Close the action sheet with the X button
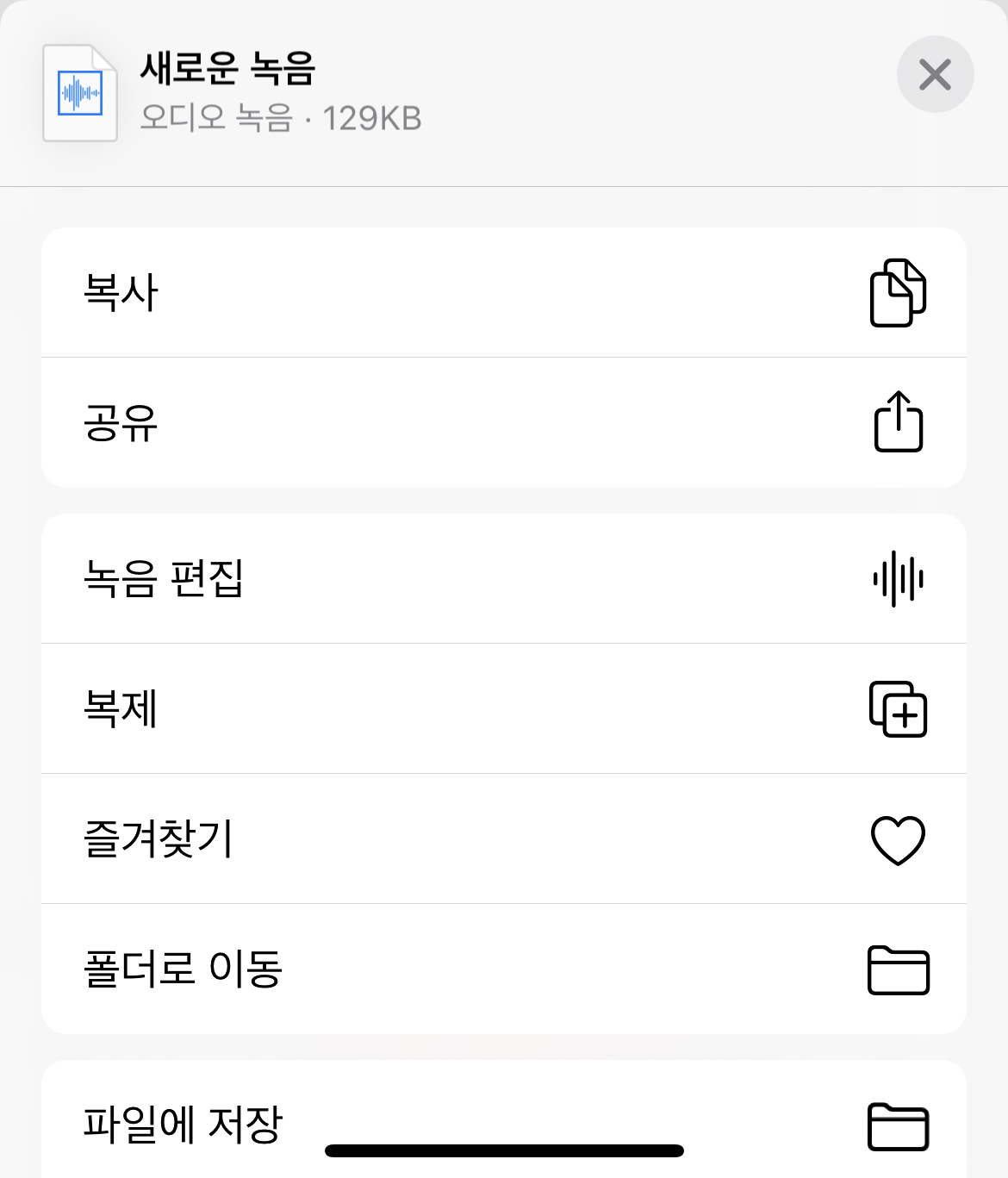Viewport: 1008px width, 1178px height. [x=935, y=74]
